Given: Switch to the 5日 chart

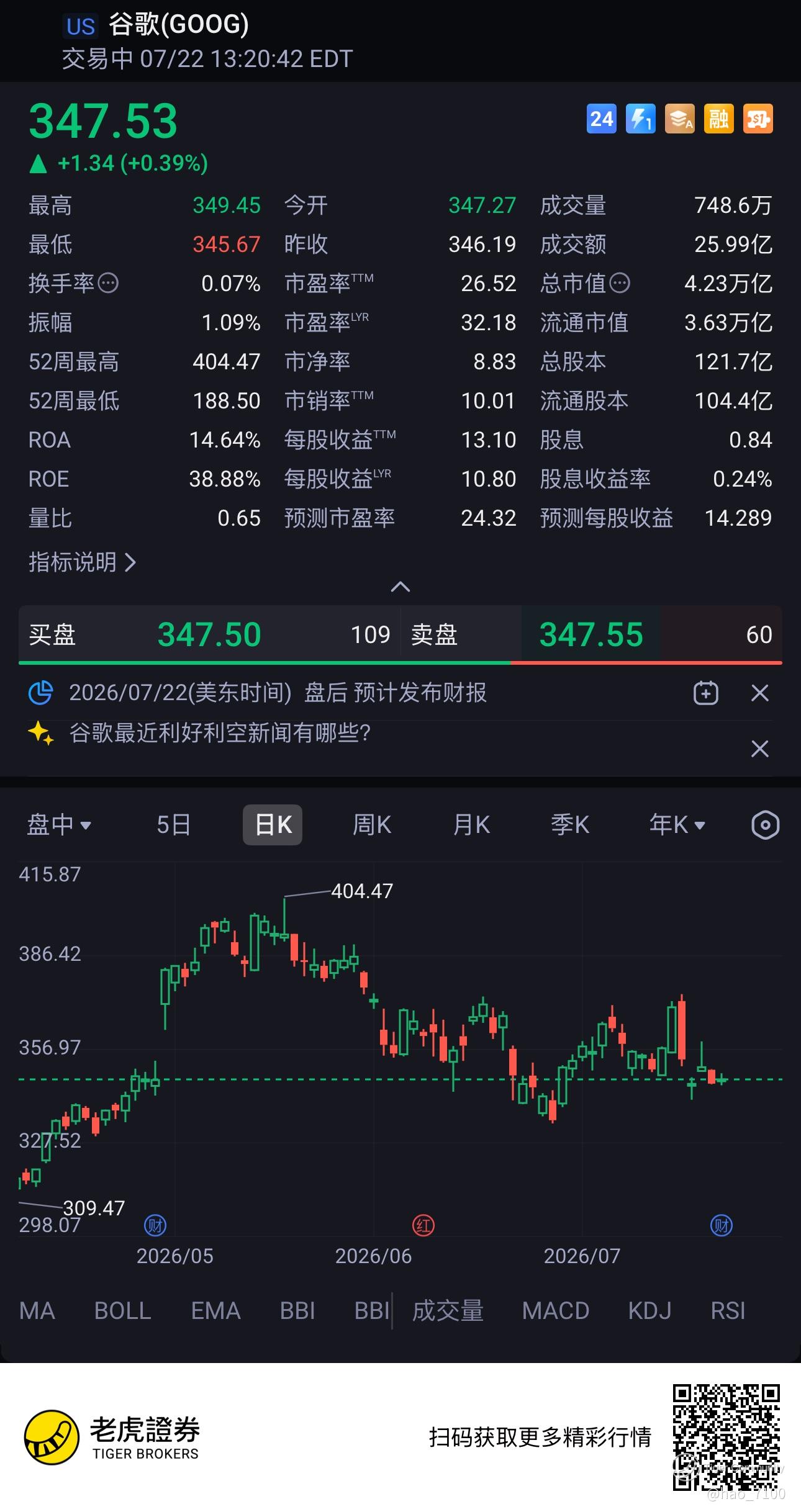Looking at the screenshot, I should (173, 825).
